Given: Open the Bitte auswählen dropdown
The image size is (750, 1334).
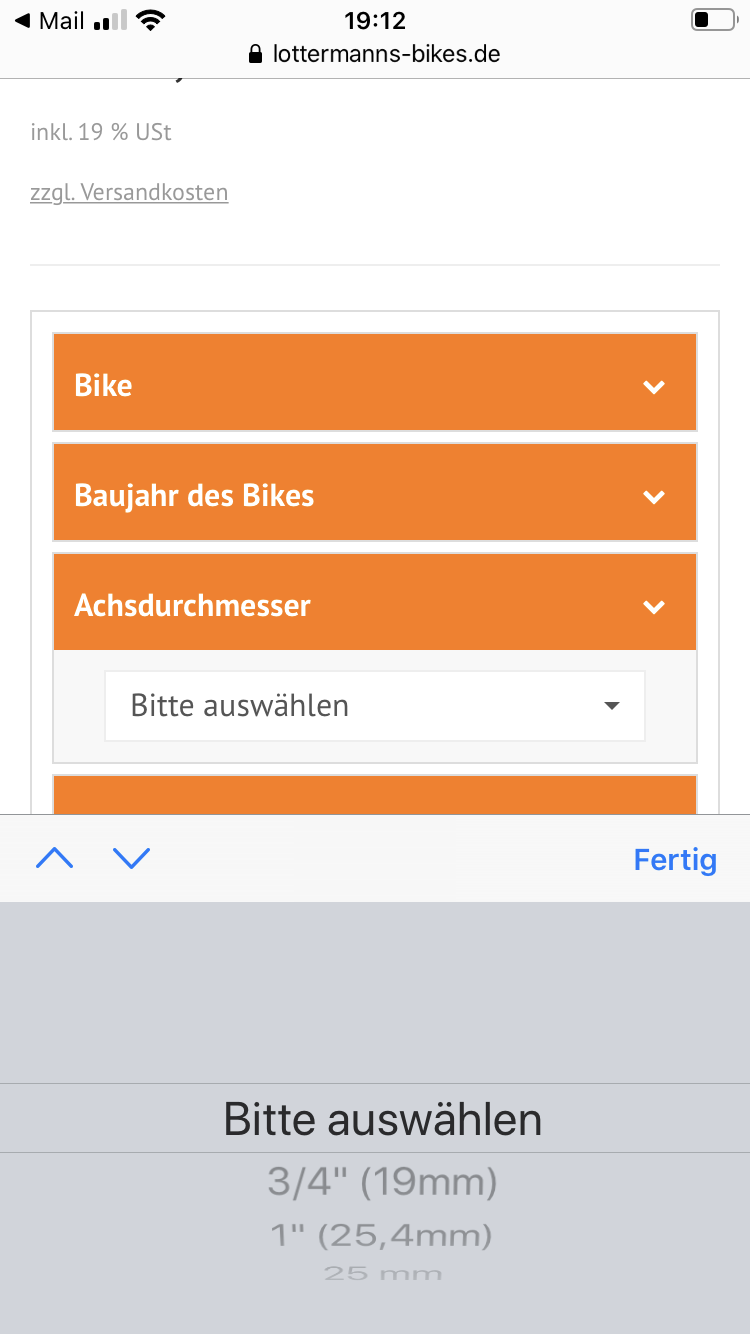Looking at the screenshot, I should pyautogui.click(x=374, y=706).
